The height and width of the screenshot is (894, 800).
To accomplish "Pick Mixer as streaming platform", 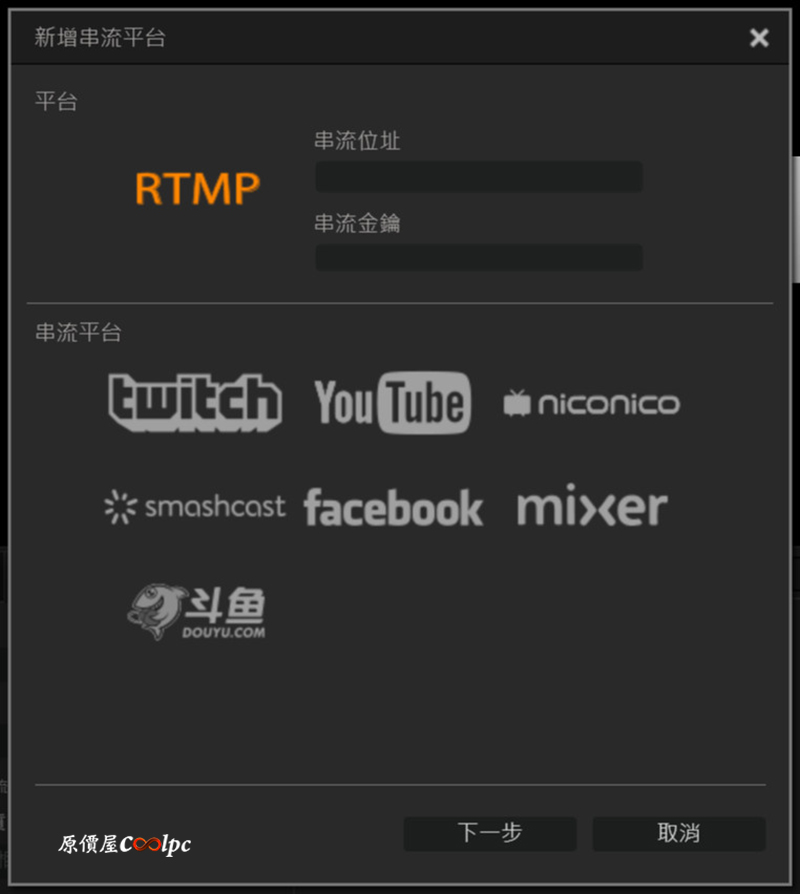I will click(591, 508).
